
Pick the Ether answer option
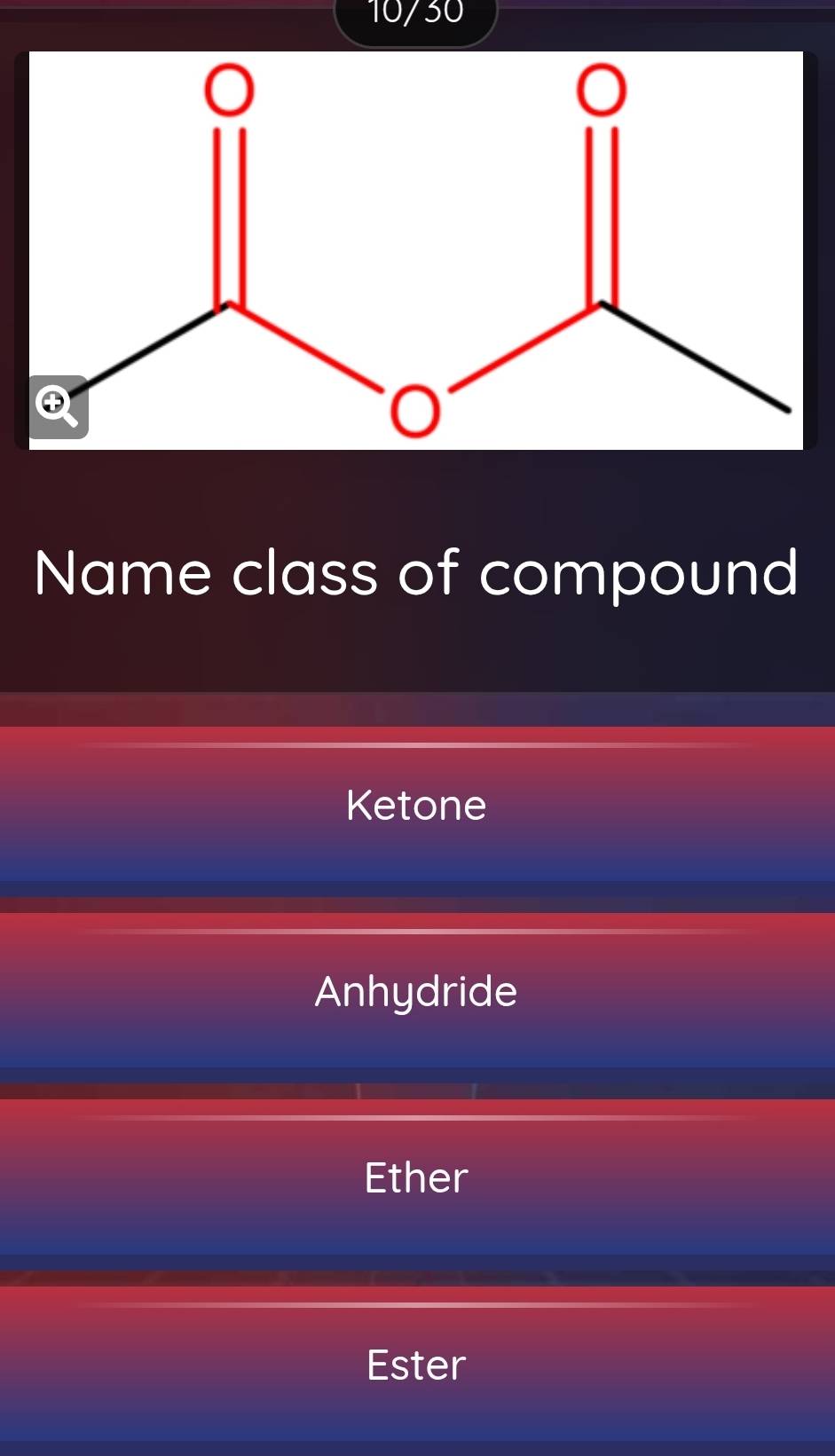pos(416,1177)
